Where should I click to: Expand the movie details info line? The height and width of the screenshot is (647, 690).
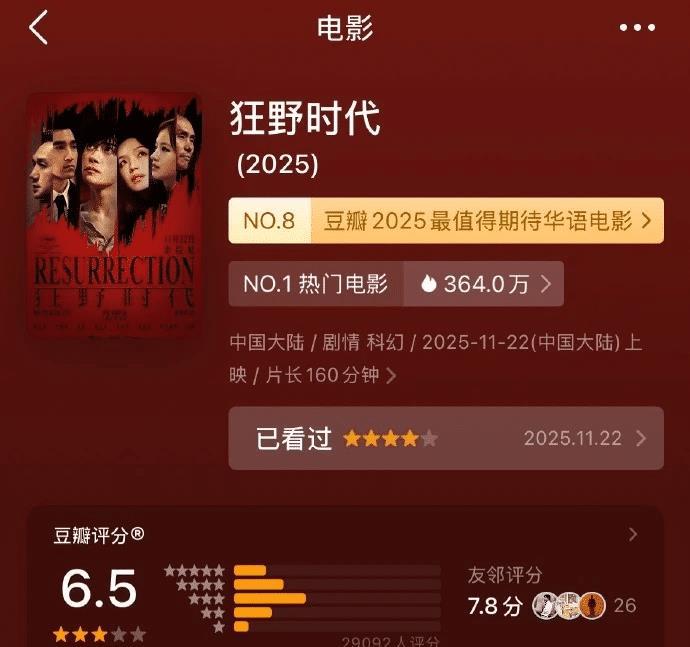(x=391, y=376)
